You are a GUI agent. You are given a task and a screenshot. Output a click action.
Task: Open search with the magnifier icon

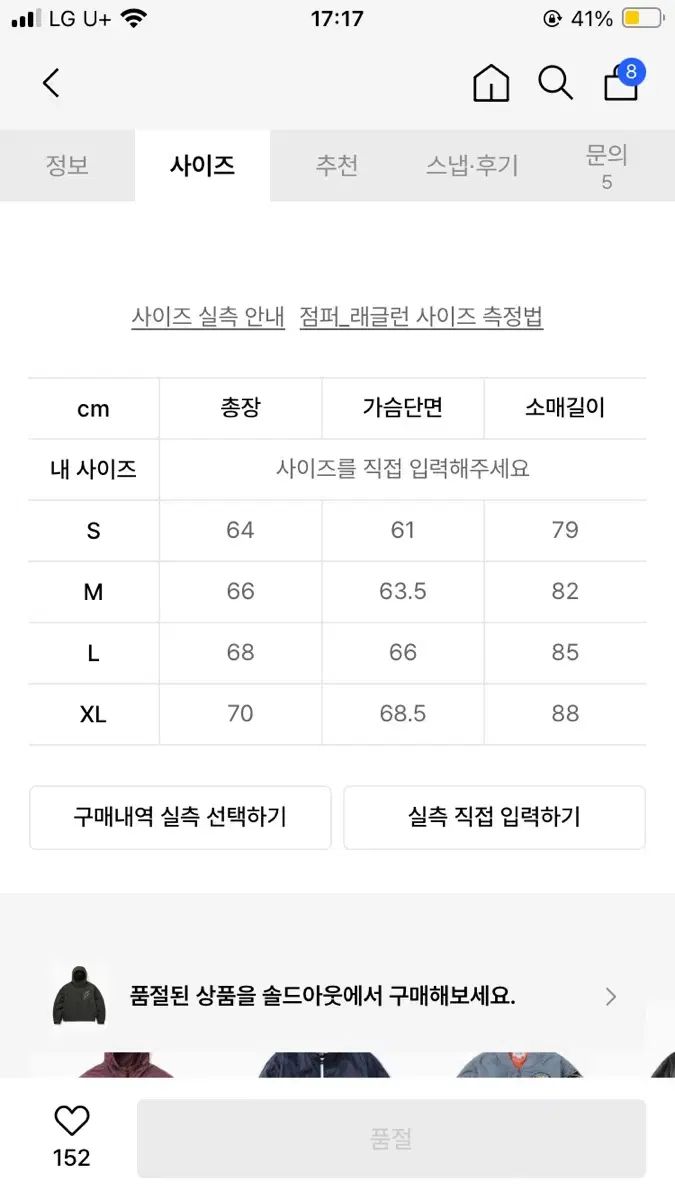click(x=555, y=83)
